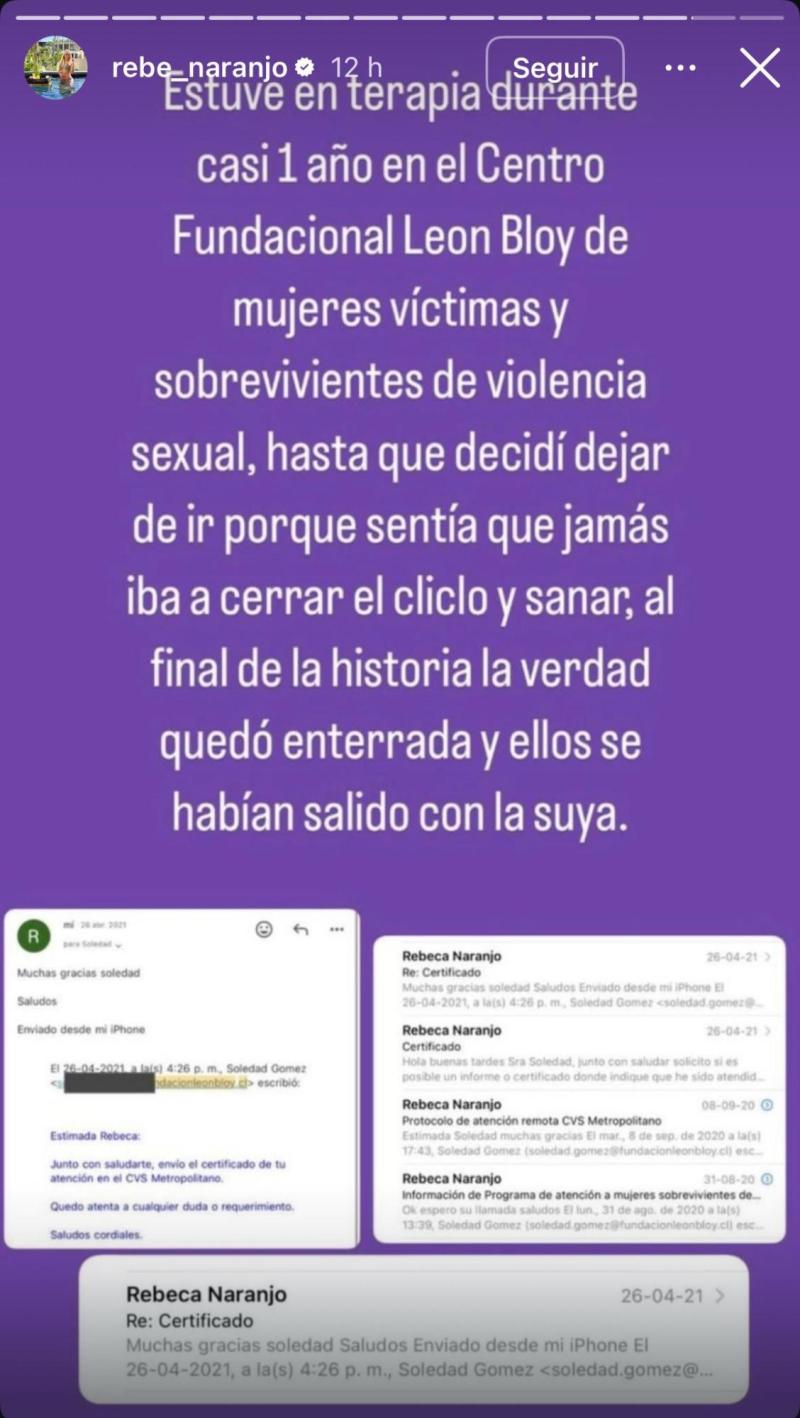The width and height of the screenshot is (800, 1418).
Task: Close the story with the X icon
Action: (759, 68)
